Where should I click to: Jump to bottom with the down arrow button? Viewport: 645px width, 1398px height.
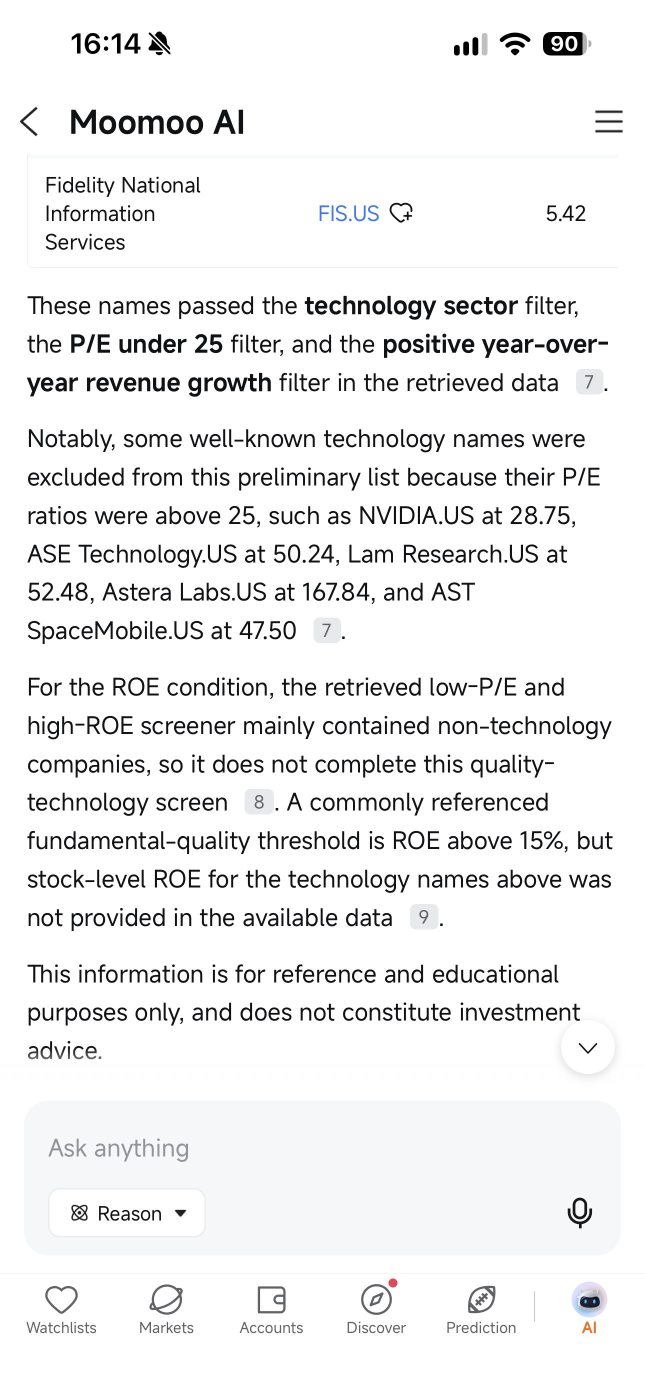[x=588, y=1047]
